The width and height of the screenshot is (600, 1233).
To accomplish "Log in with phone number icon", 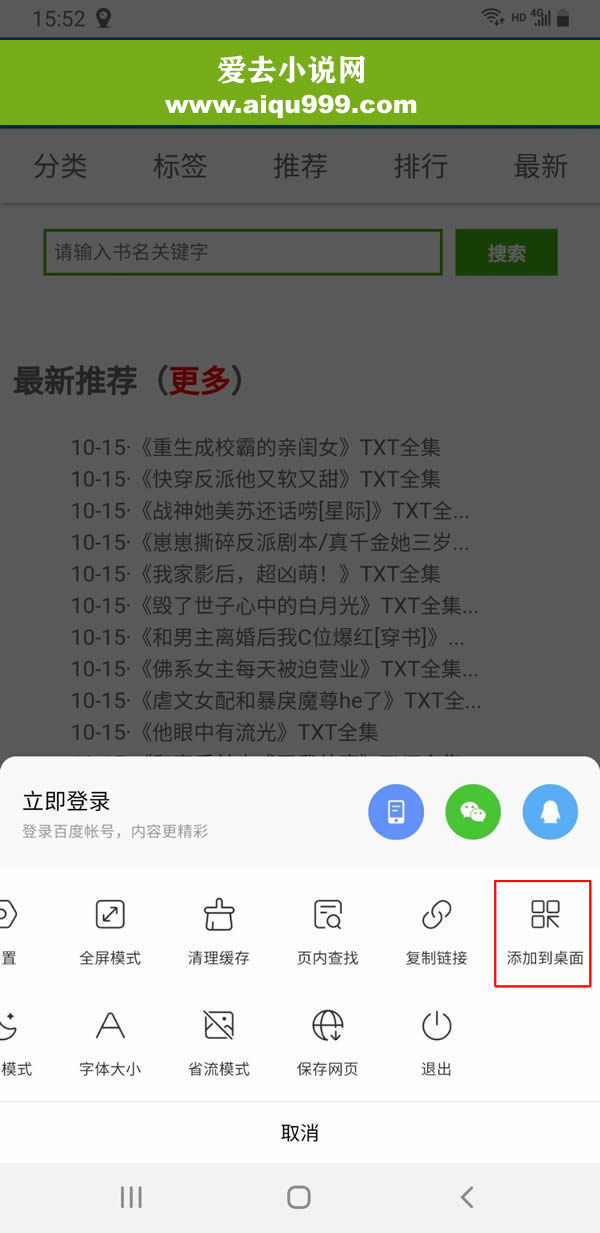I will pos(396,811).
